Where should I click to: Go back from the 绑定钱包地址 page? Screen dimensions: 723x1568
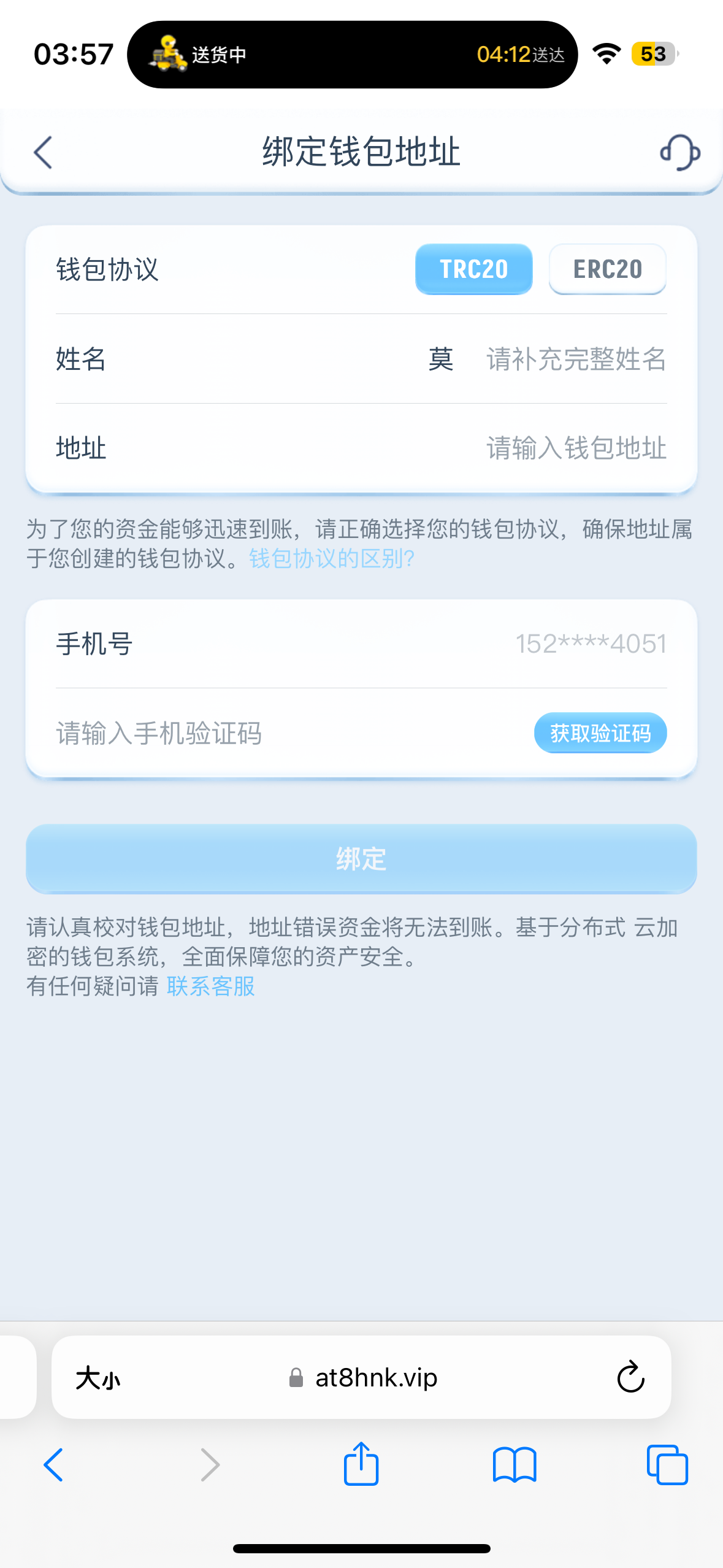(x=43, y=152)
